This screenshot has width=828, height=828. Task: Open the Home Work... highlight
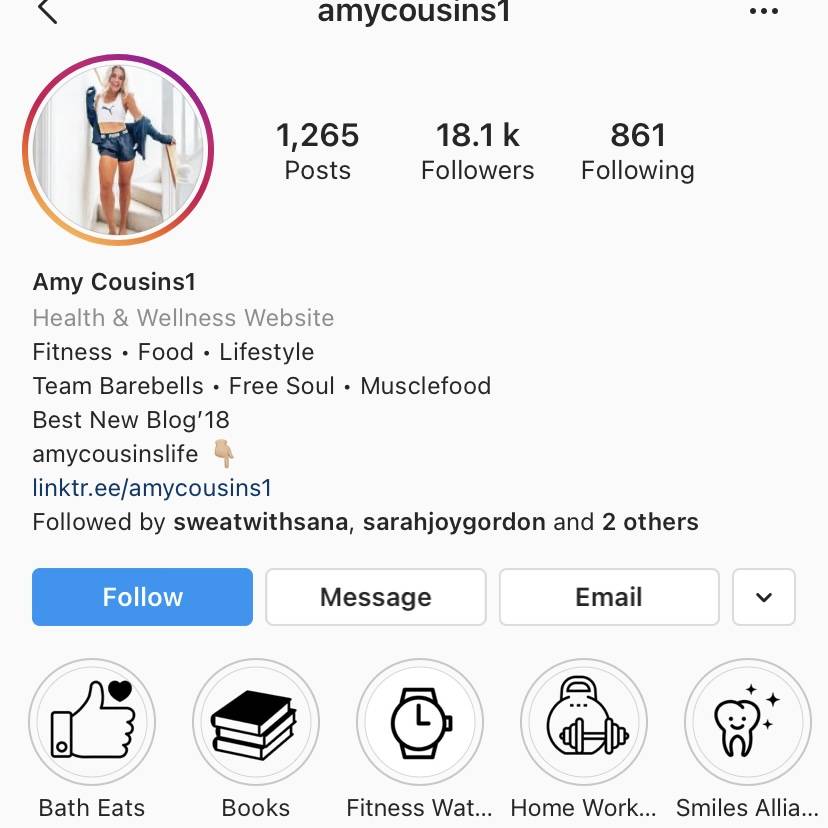[x=584, y=721]
